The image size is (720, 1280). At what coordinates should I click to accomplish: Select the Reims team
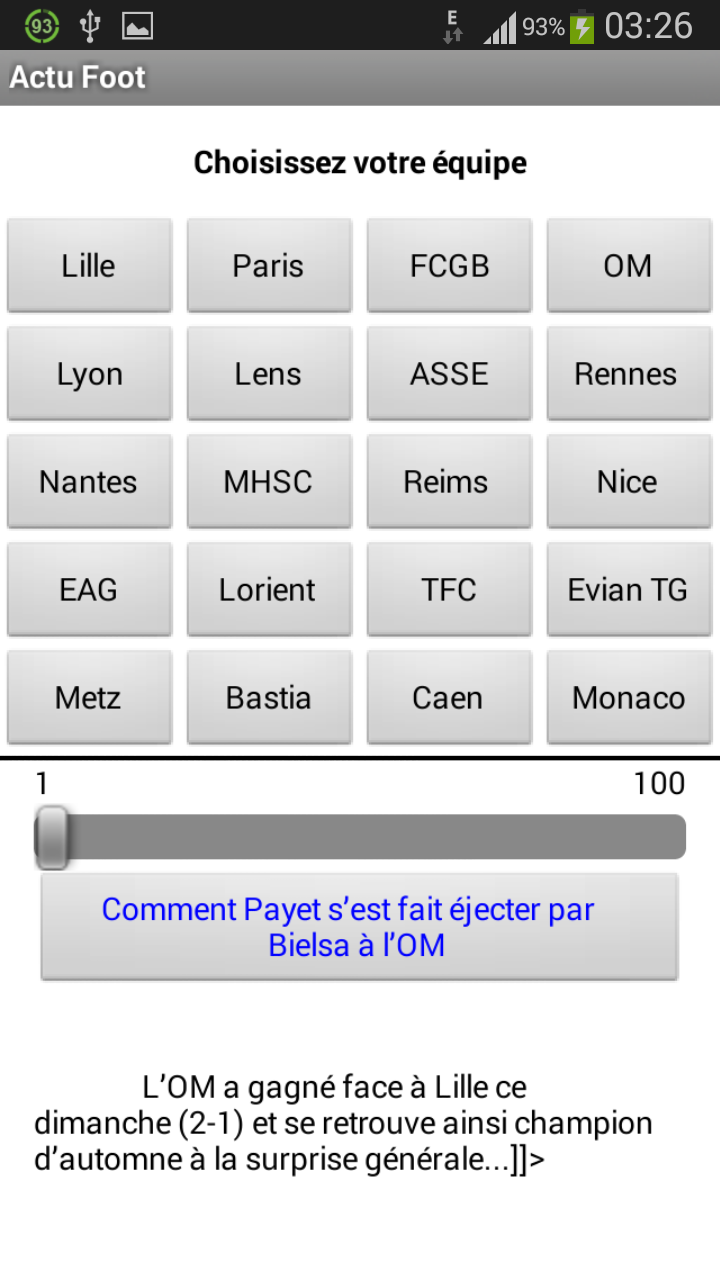point(449,482)
